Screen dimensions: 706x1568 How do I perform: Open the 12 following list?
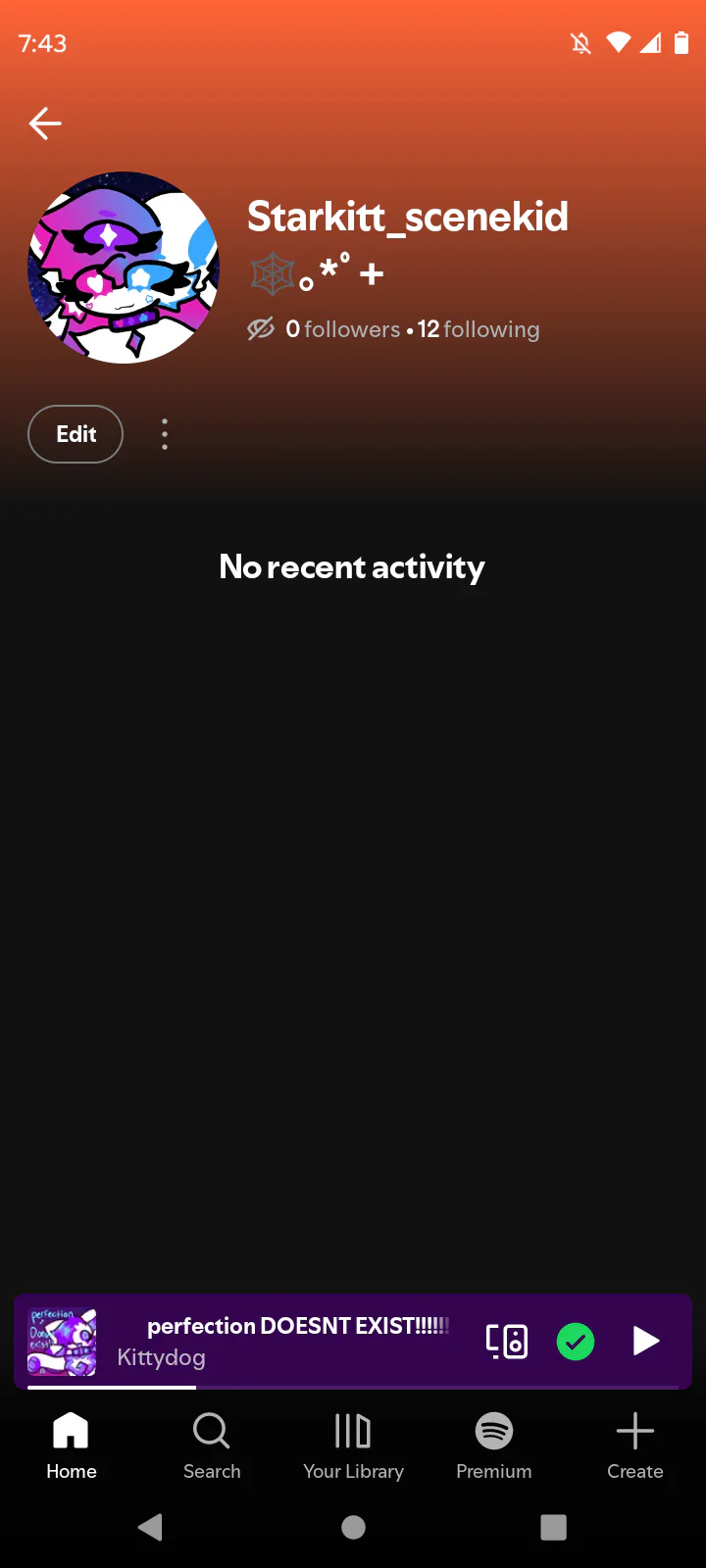[x=479, y=329]
